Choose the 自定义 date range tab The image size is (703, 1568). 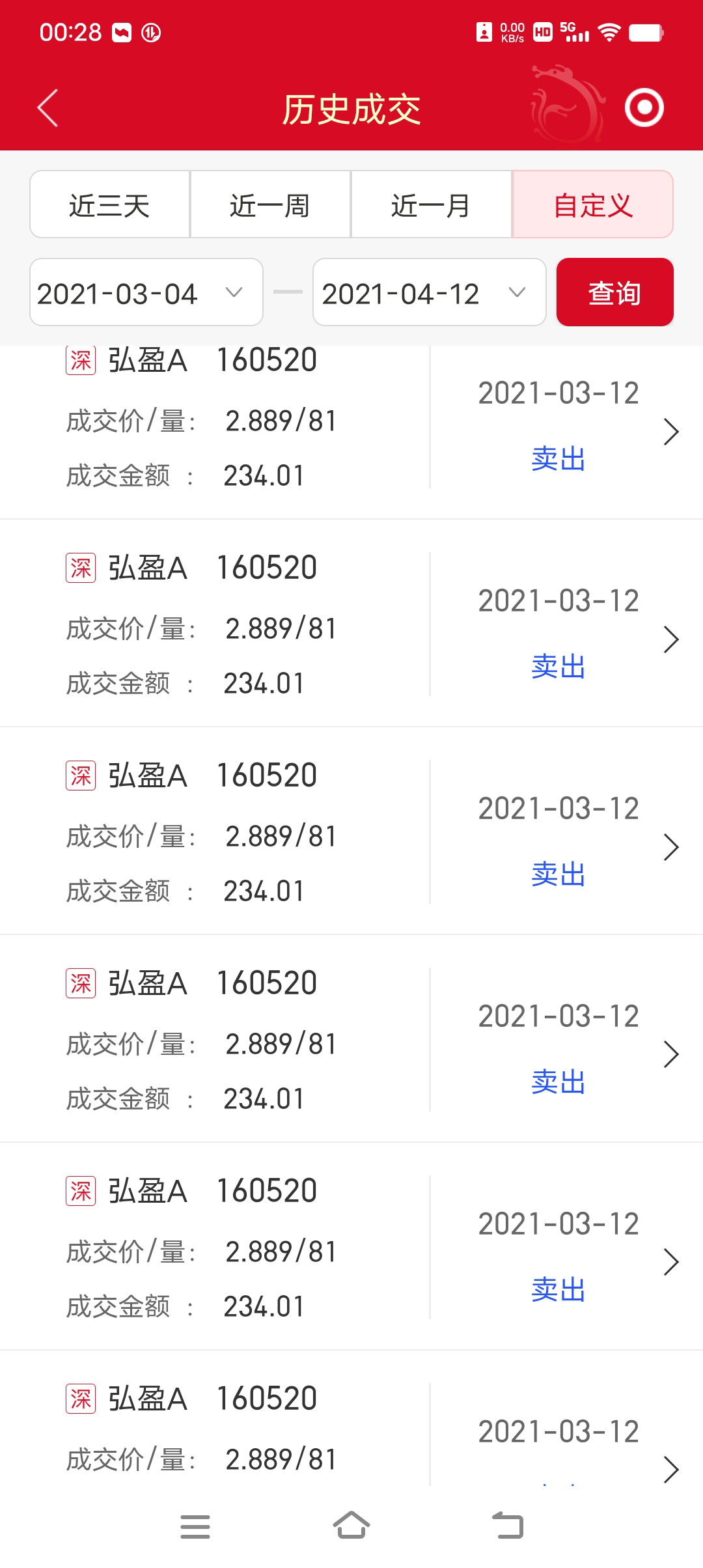[592, 205]
